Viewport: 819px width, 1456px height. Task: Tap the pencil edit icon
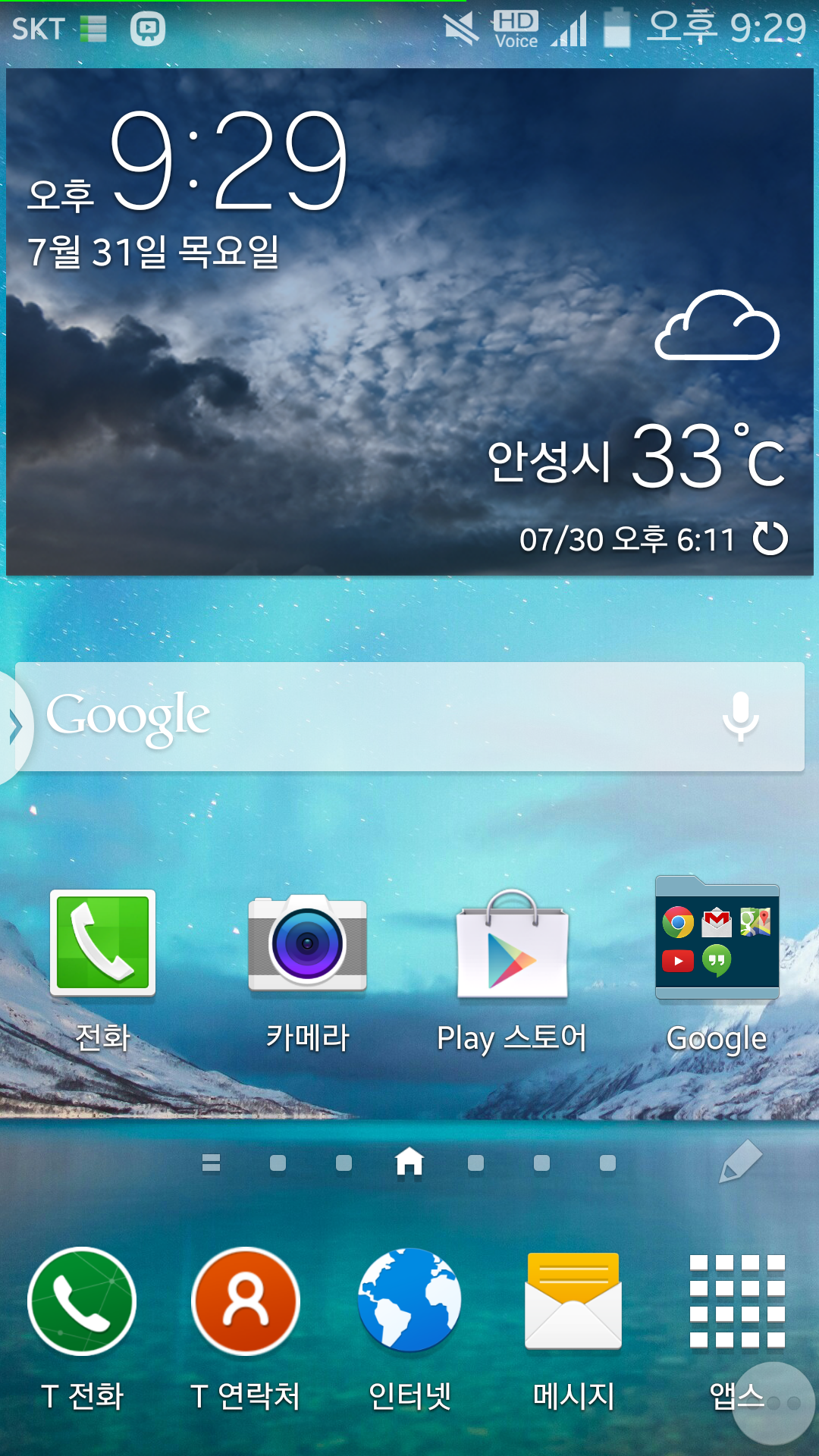pyautogui.click(x=739, y=1161)
